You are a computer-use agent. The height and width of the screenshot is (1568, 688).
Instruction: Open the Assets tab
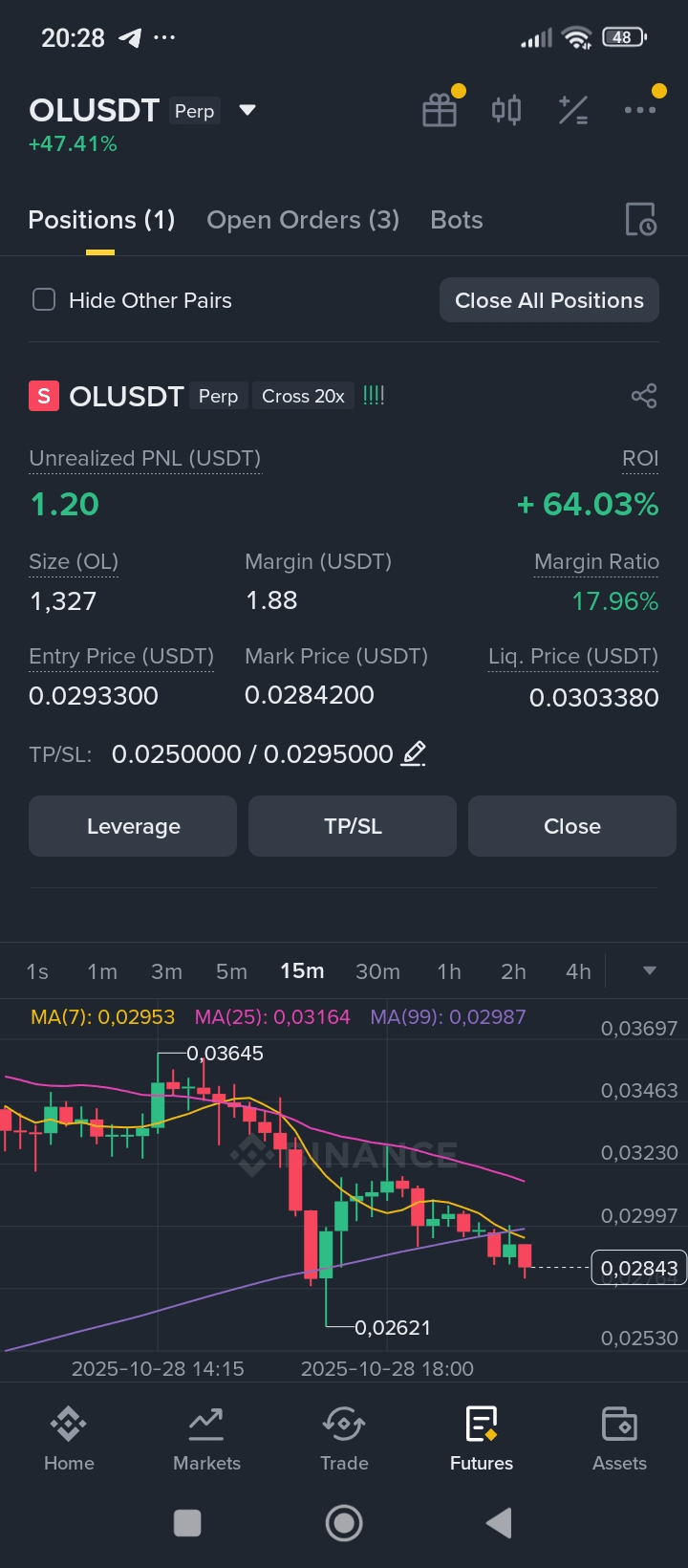[x=619, y=1439]
